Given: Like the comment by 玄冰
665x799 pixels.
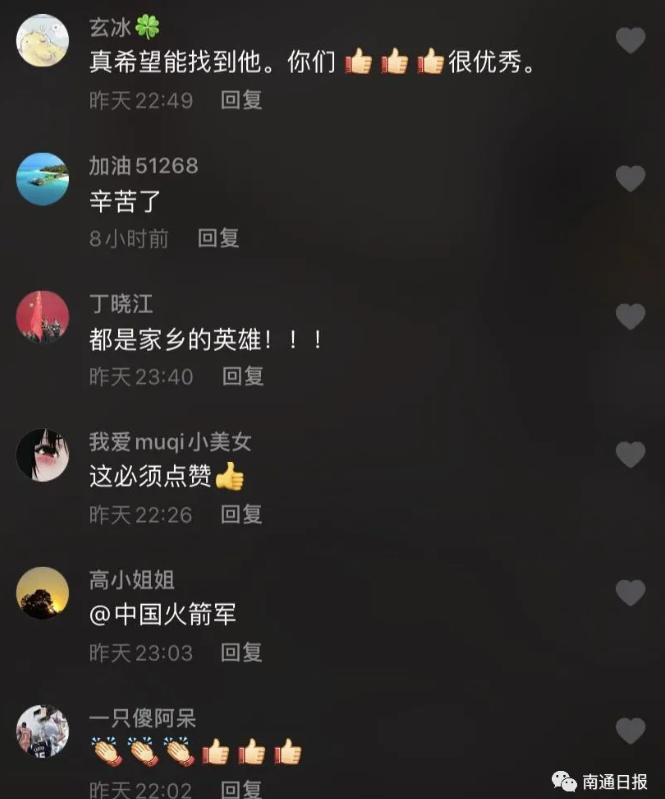Looking at the screenshot, I should (x=630, y=40).
